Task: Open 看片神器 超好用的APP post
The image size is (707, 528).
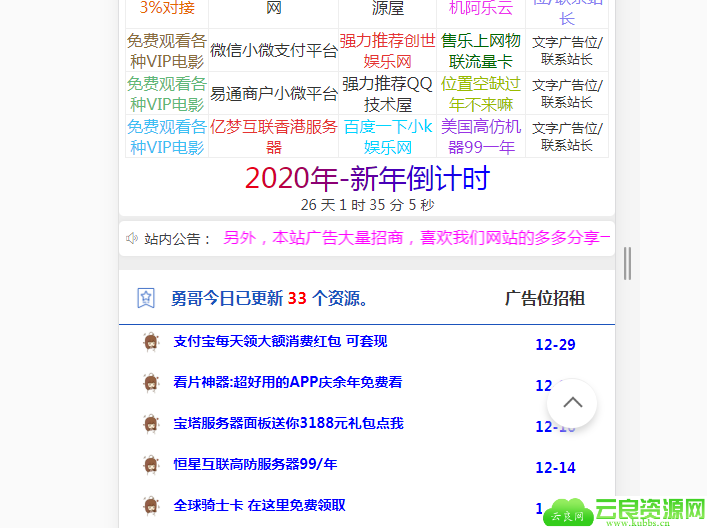Action: coord(288,382)
